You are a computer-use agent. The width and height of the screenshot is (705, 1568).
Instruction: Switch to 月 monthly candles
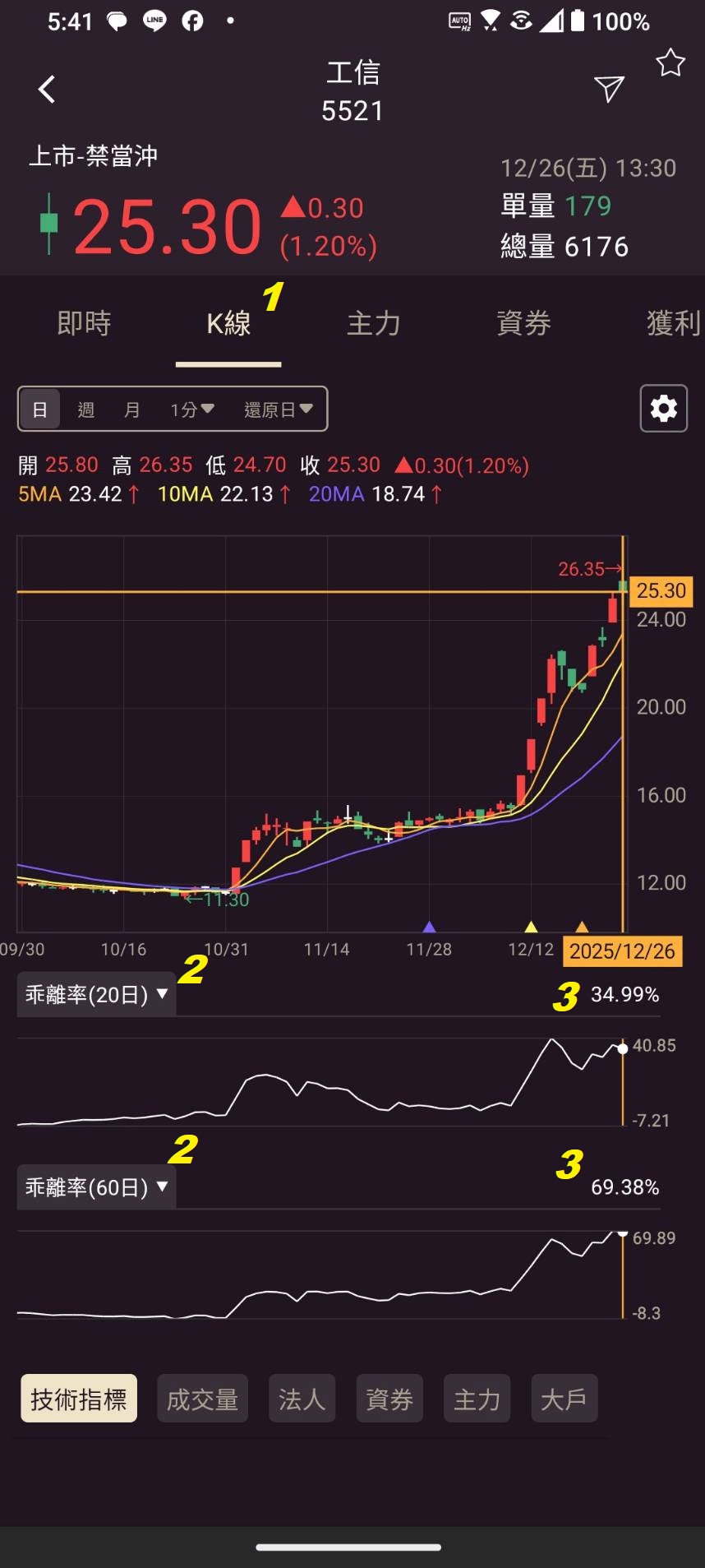(x=131, y=408)
